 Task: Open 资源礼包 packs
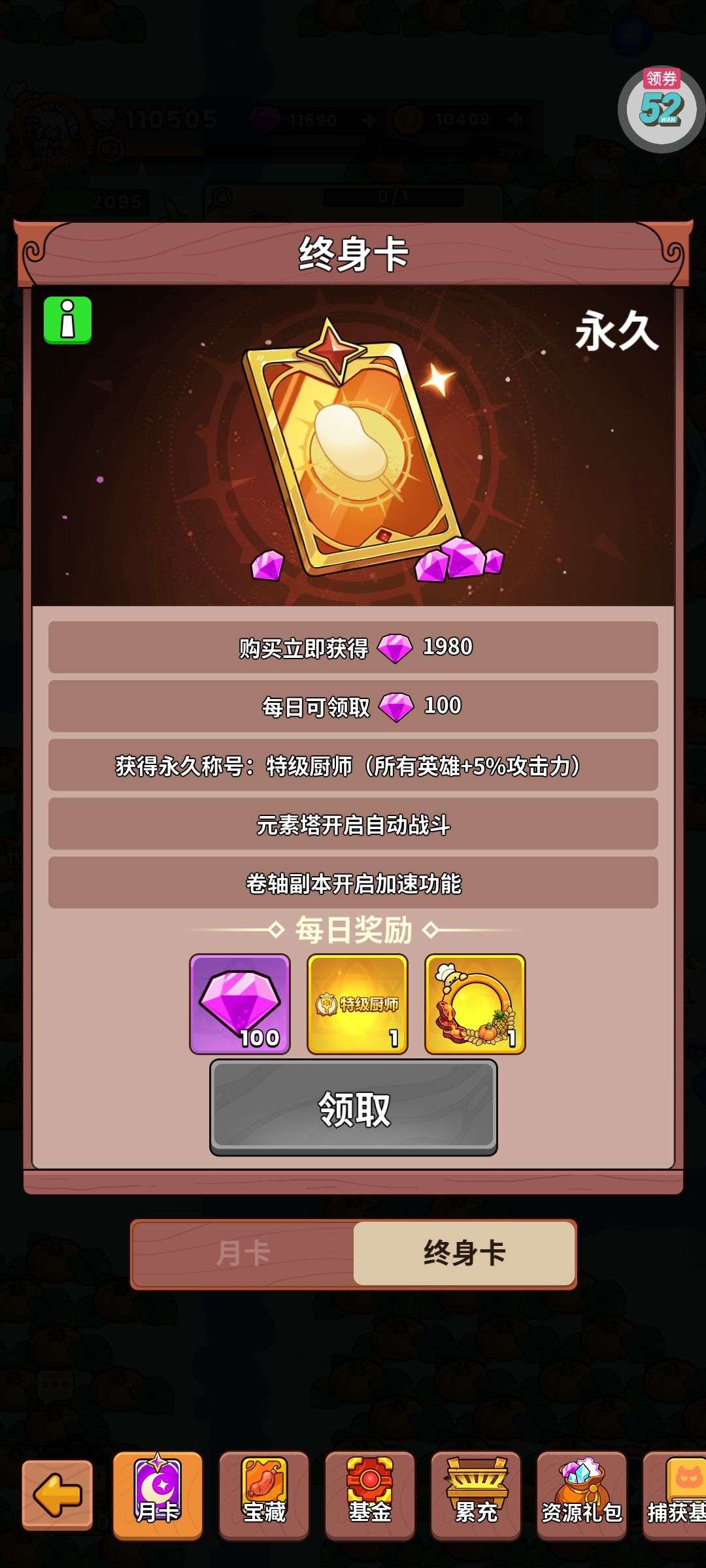pyautogui.click(x=581, y=1495)
